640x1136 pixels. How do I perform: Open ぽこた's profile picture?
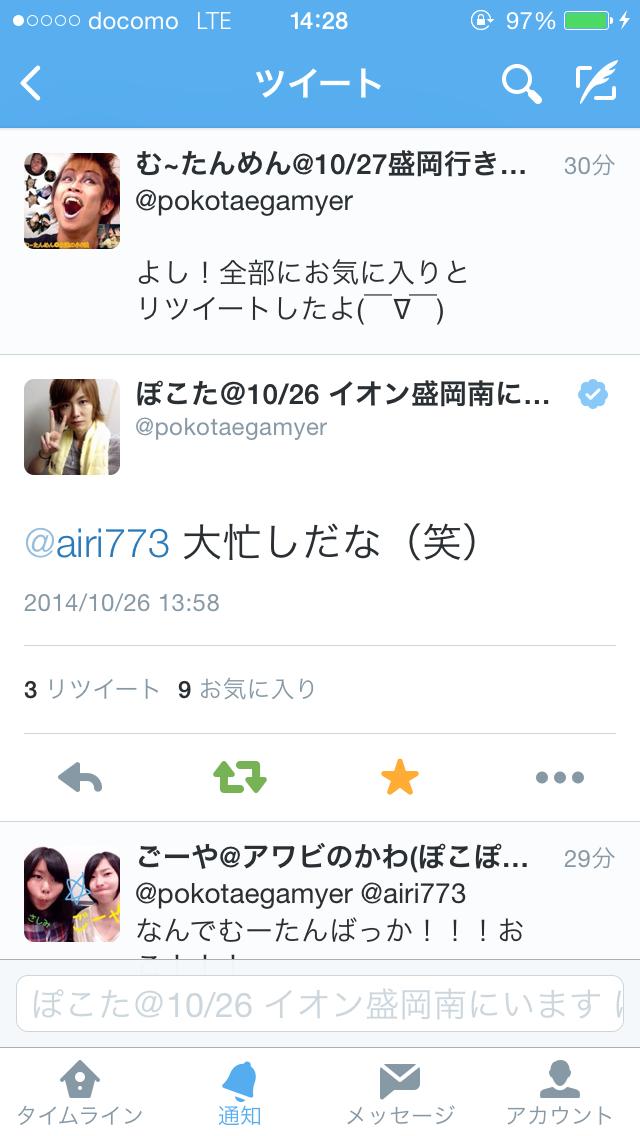tap(72, 427)
